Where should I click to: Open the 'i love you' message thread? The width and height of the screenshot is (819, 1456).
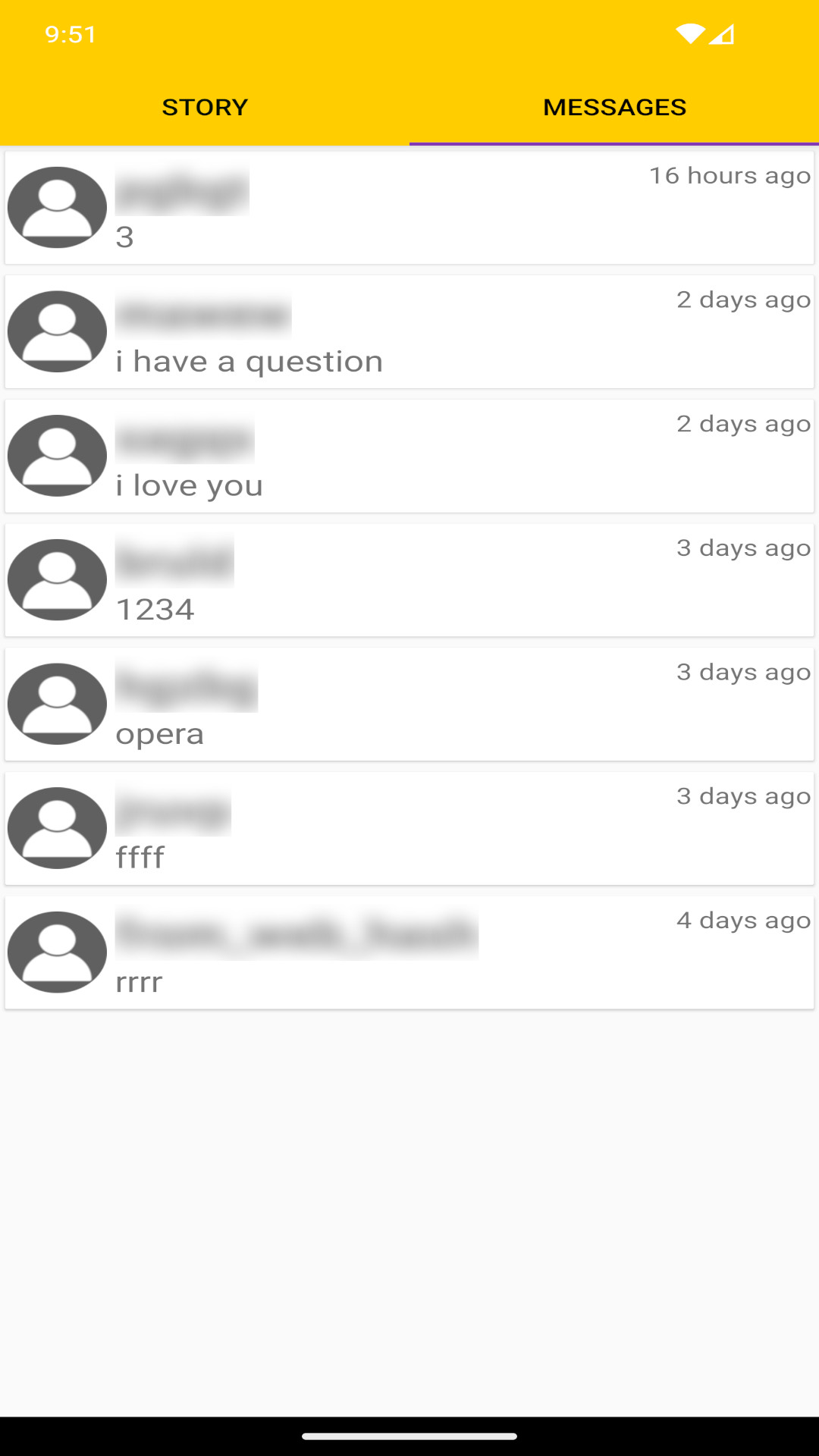tap(409, 456)
